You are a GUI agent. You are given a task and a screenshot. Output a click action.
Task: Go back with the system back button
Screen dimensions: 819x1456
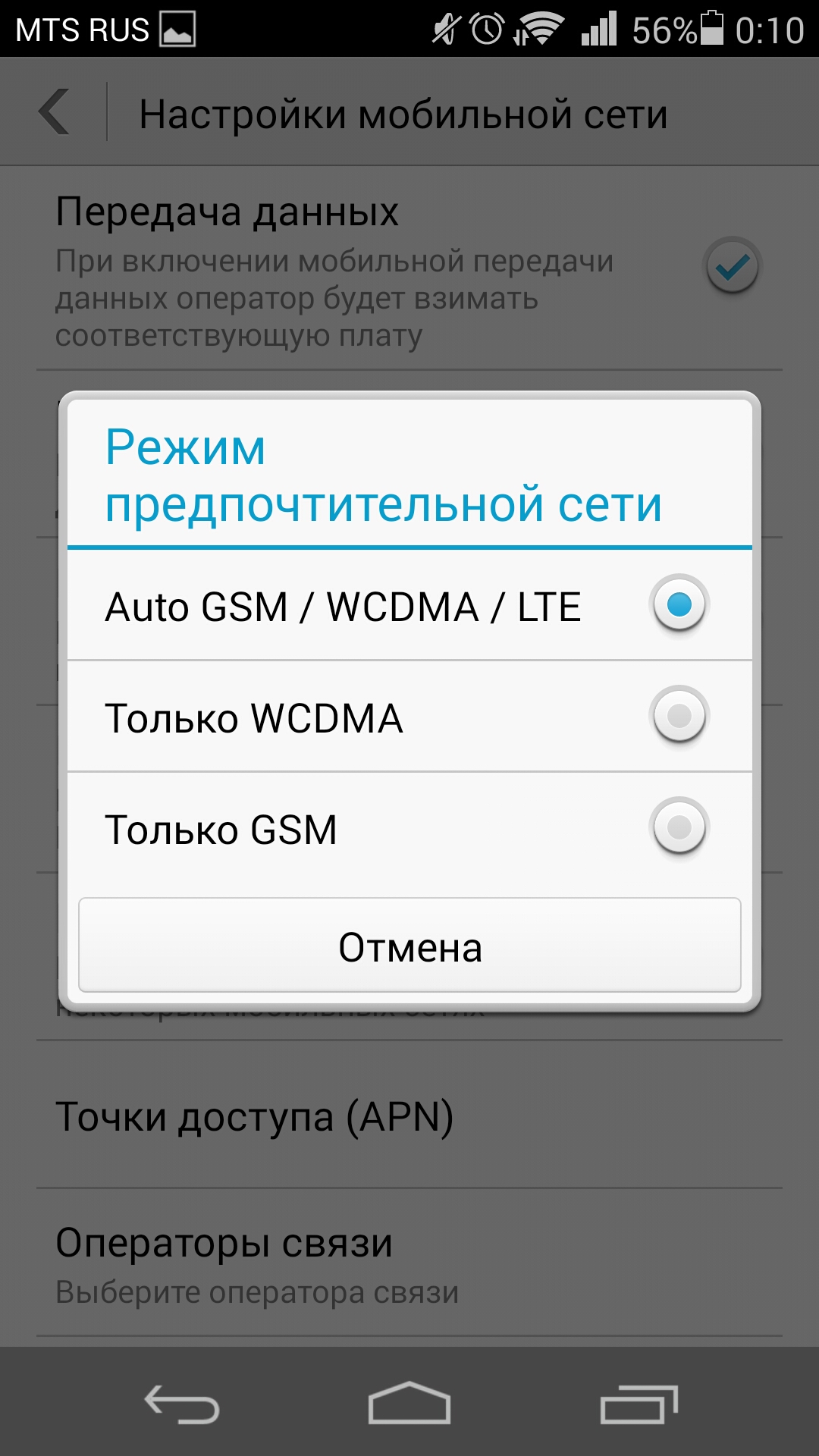click(x=182, y=1404)
